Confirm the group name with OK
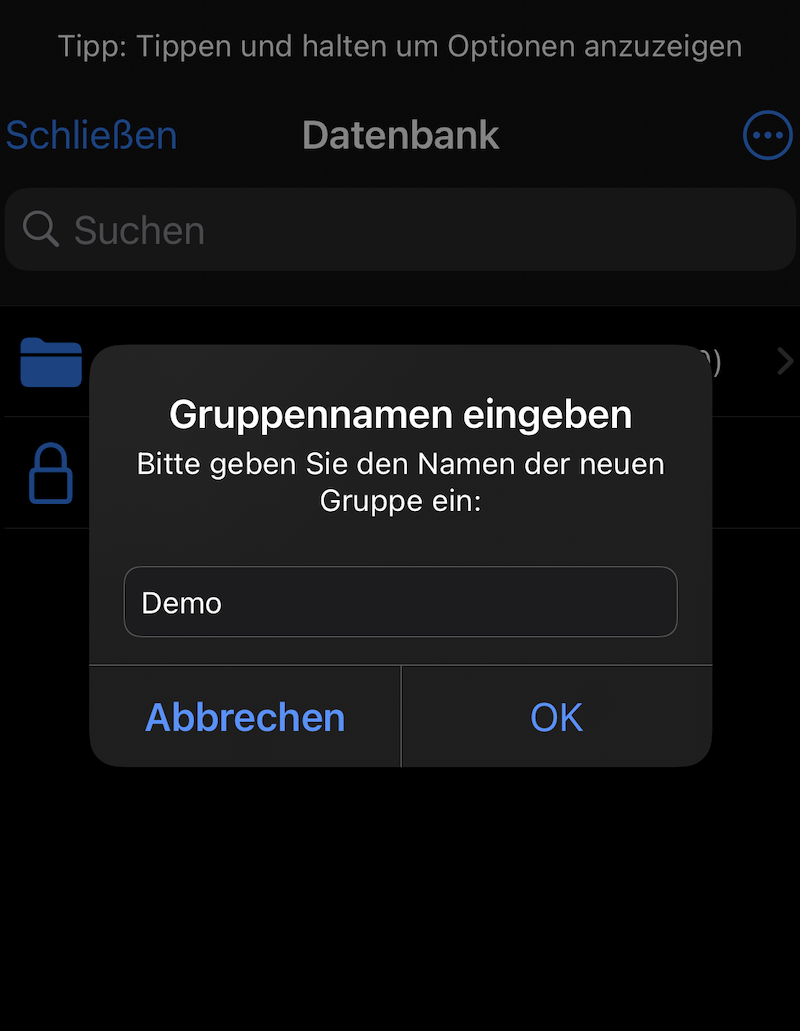 tap(556, 717)
